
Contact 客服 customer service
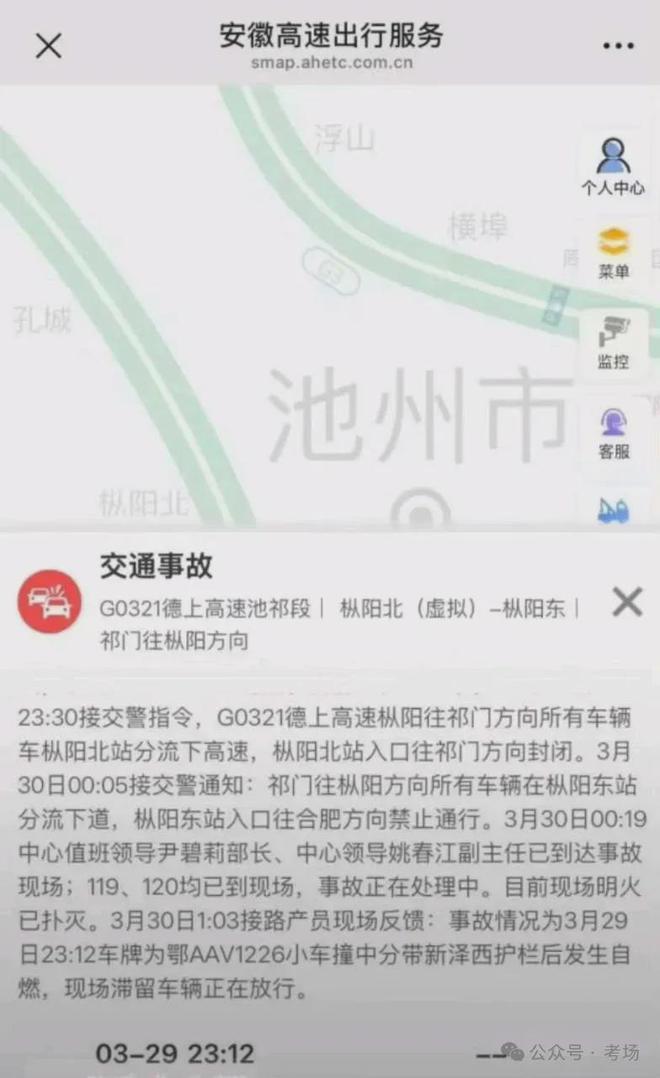(613, 432)
